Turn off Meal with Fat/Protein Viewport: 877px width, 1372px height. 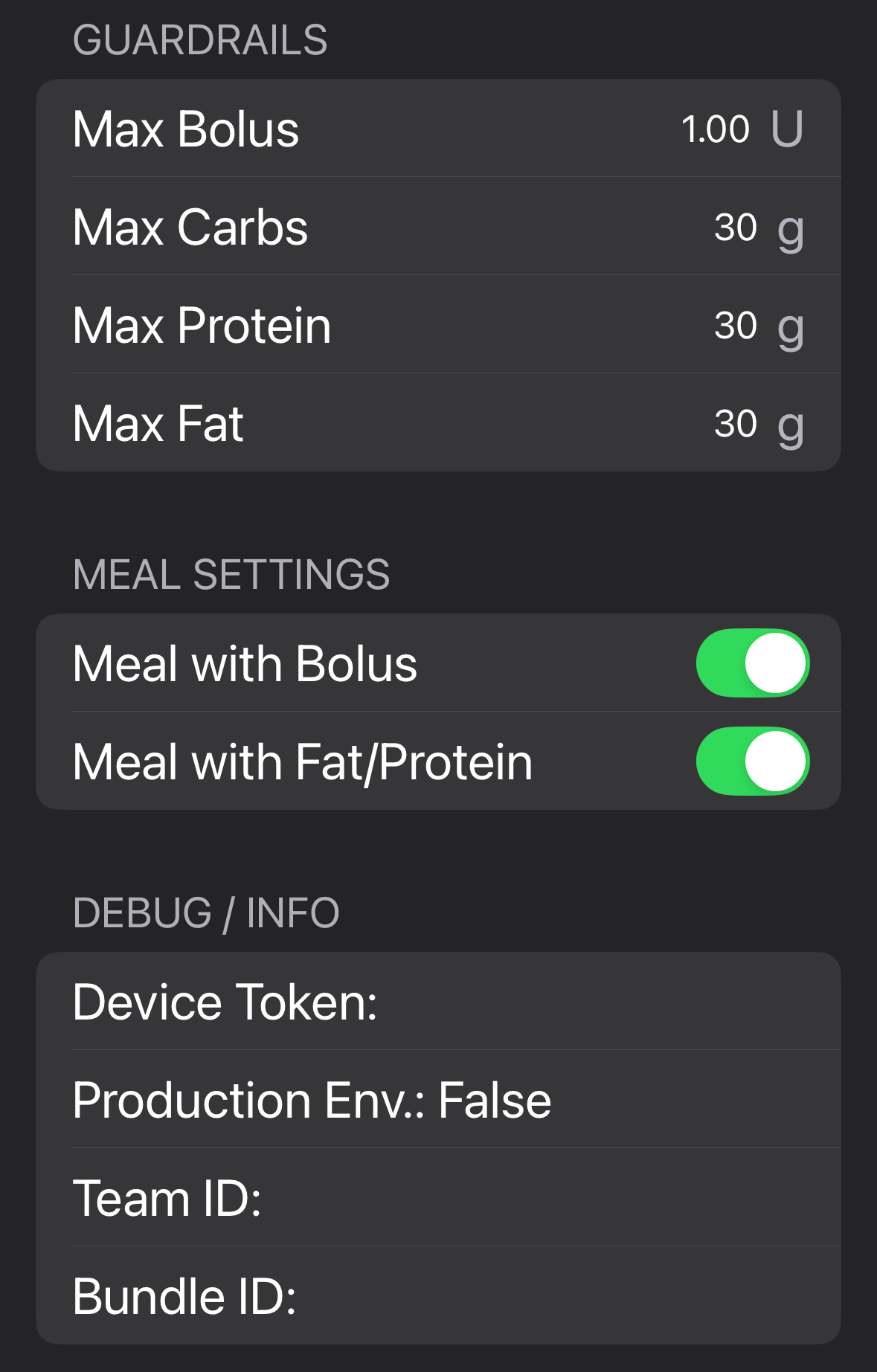coord(752,761)
